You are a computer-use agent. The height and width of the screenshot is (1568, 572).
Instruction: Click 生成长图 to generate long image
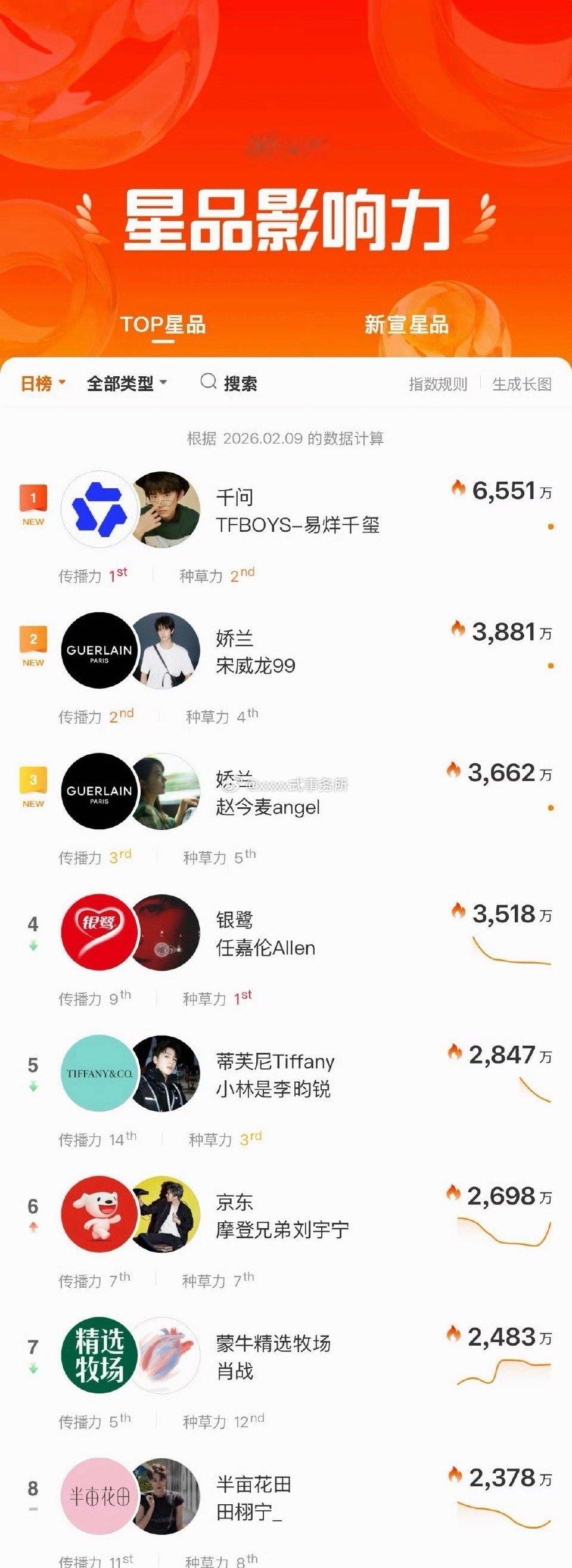click(522, 382)
